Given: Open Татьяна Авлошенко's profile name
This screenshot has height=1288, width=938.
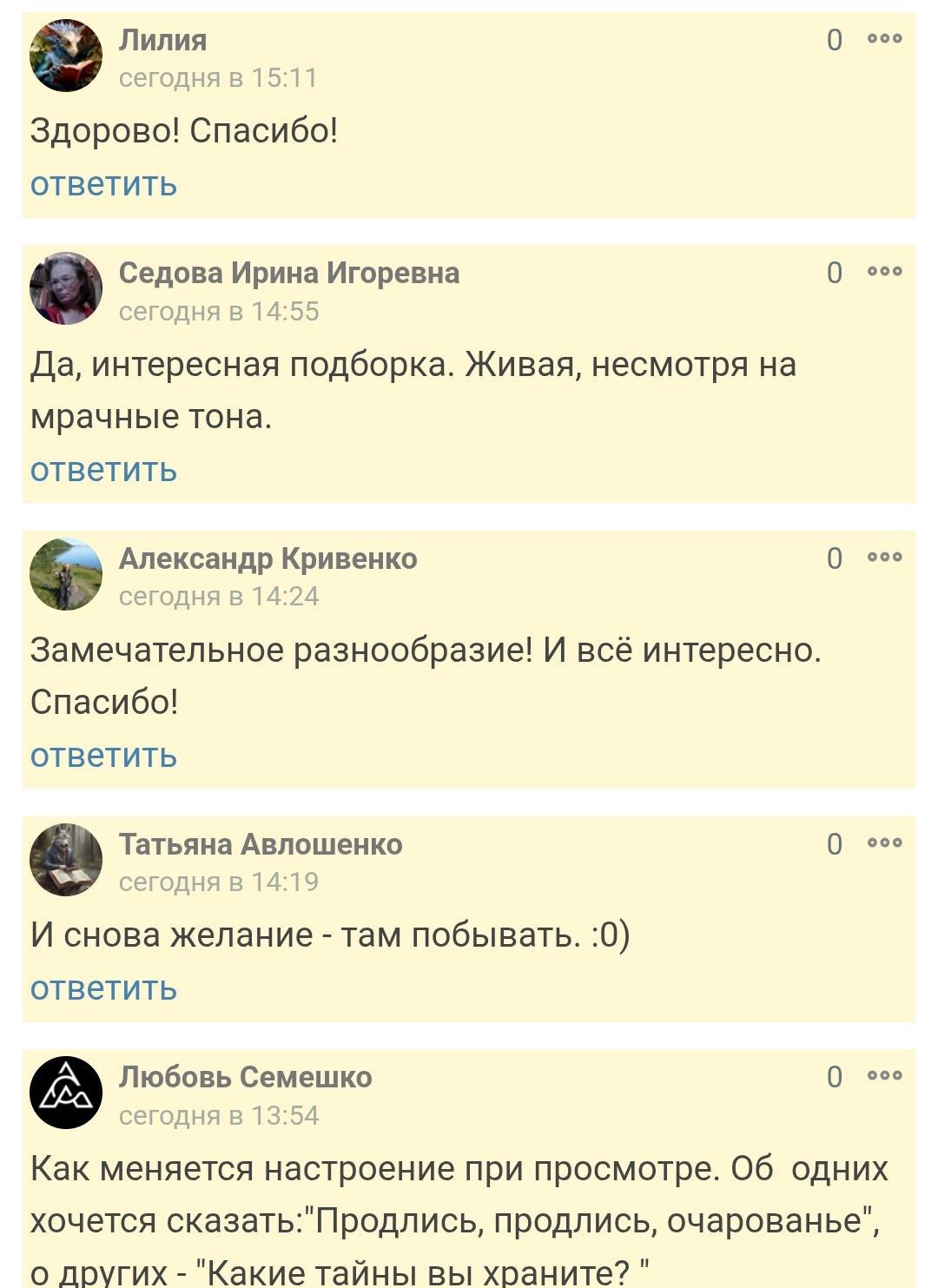Looking at the screenshot, I should coord(260,844).
